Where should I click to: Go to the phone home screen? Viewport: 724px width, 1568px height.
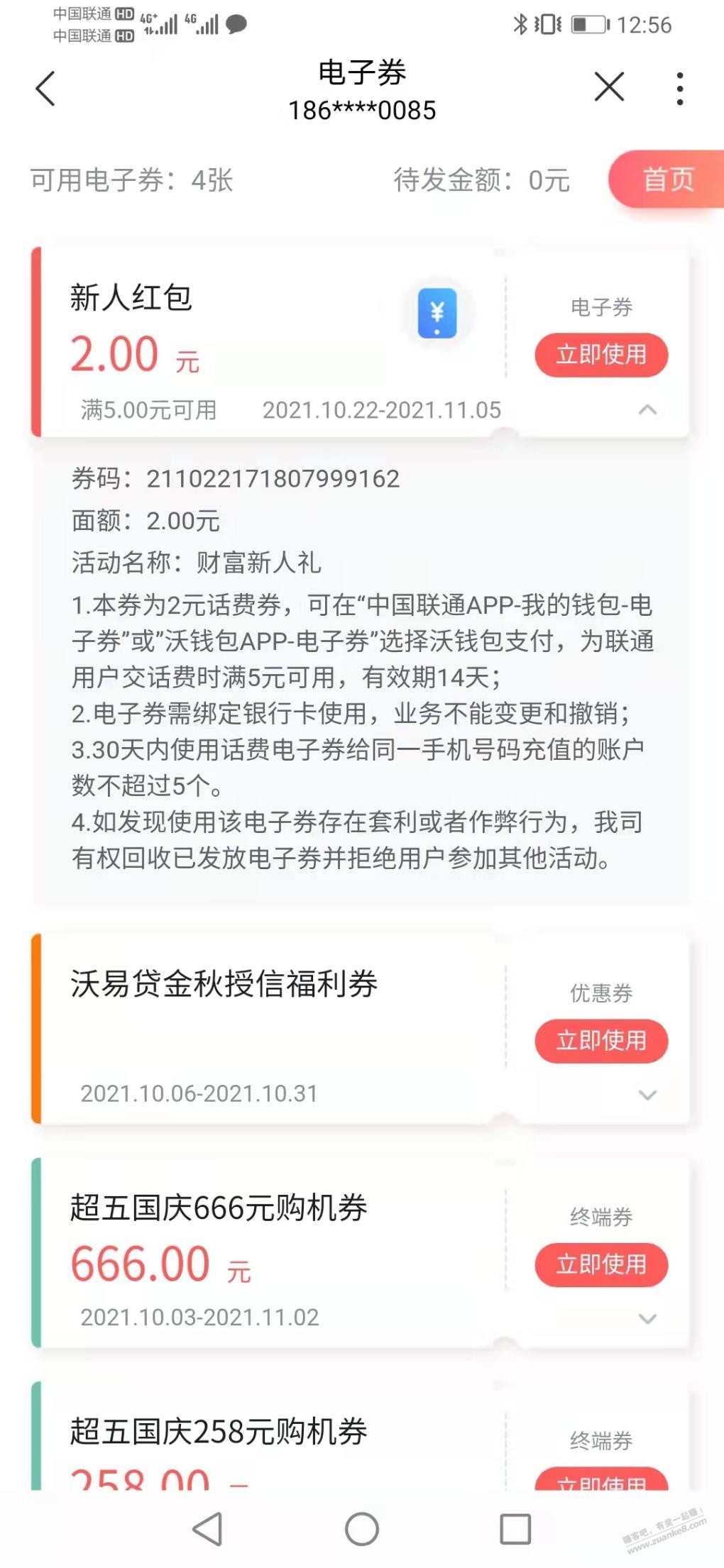362,1529
